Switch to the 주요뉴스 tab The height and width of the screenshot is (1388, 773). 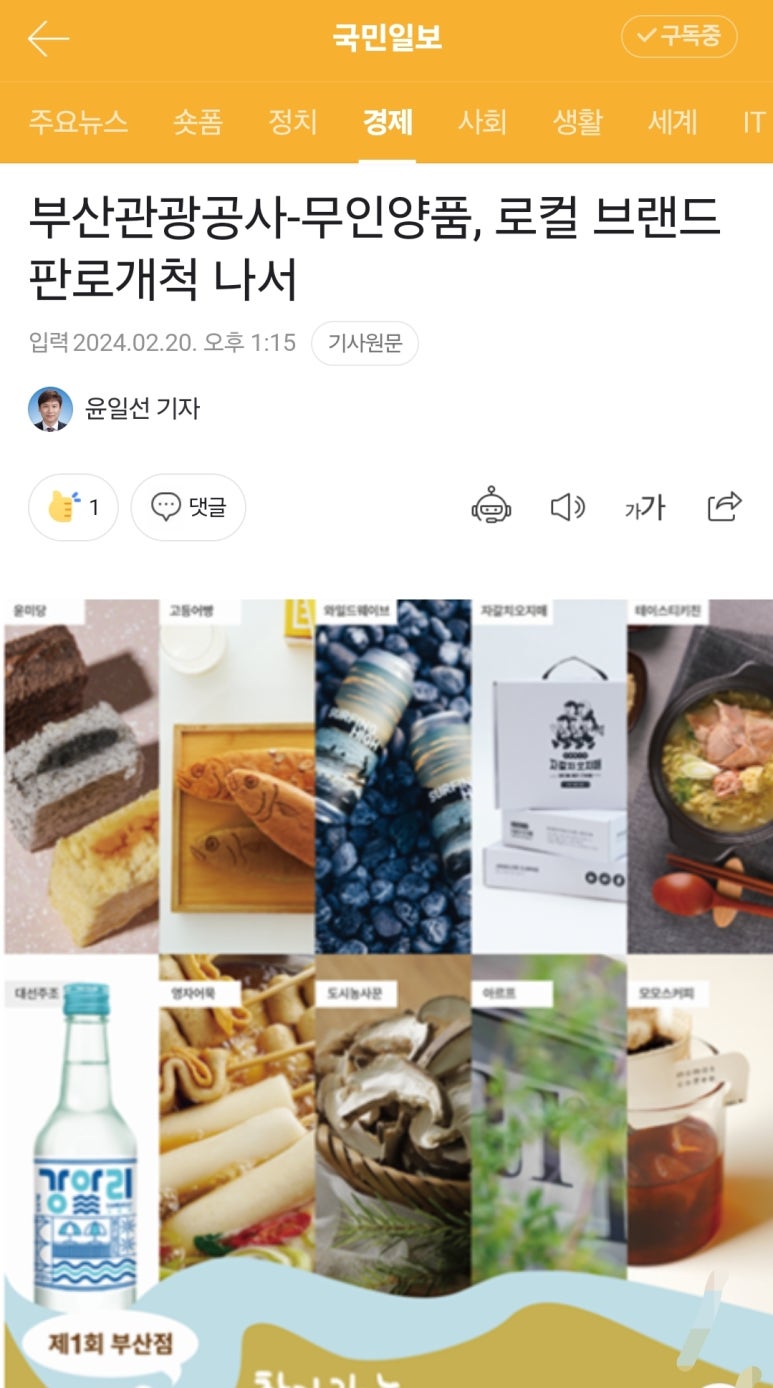78,122
